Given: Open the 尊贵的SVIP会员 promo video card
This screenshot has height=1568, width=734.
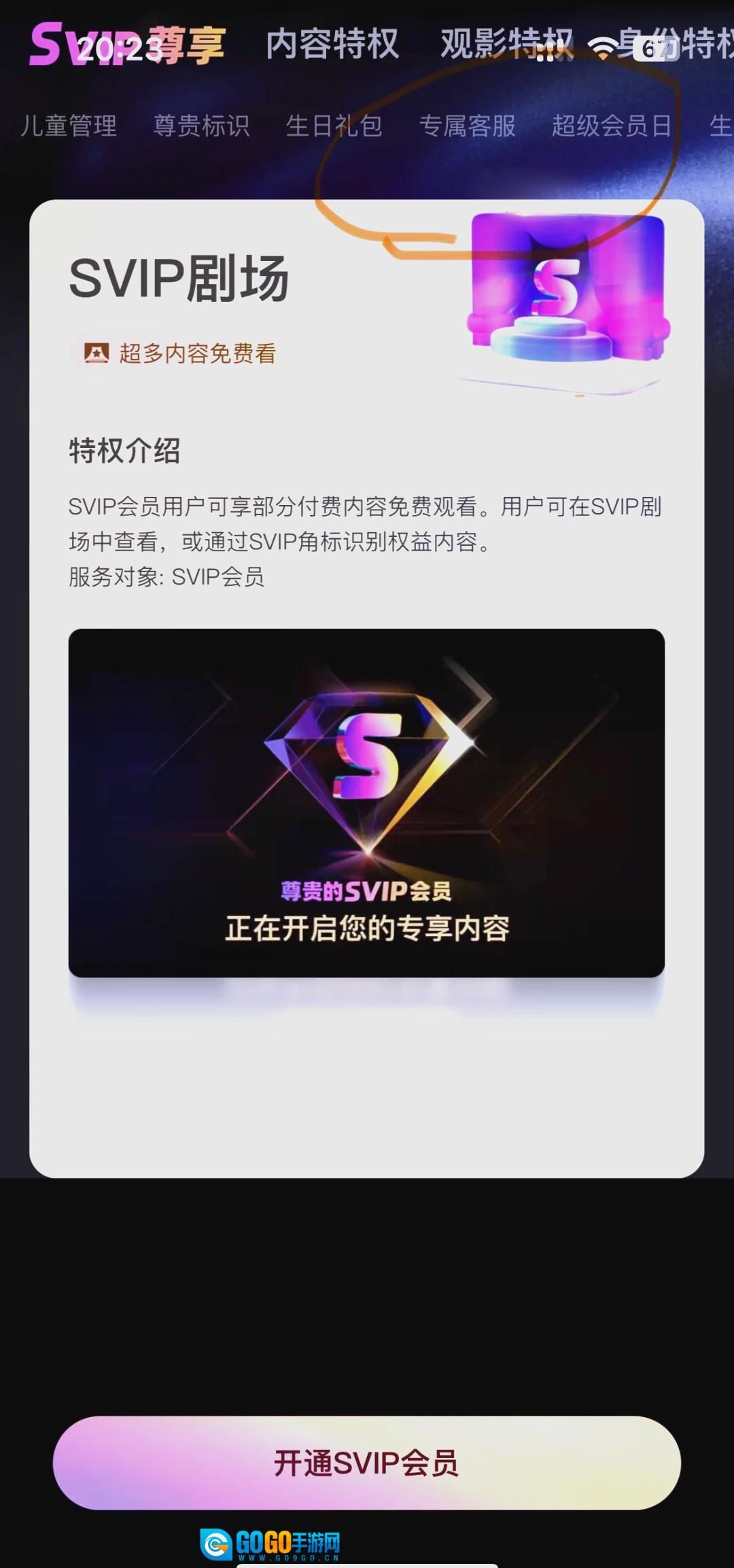Looking at the screenshot, I should [x=366, y=803].
